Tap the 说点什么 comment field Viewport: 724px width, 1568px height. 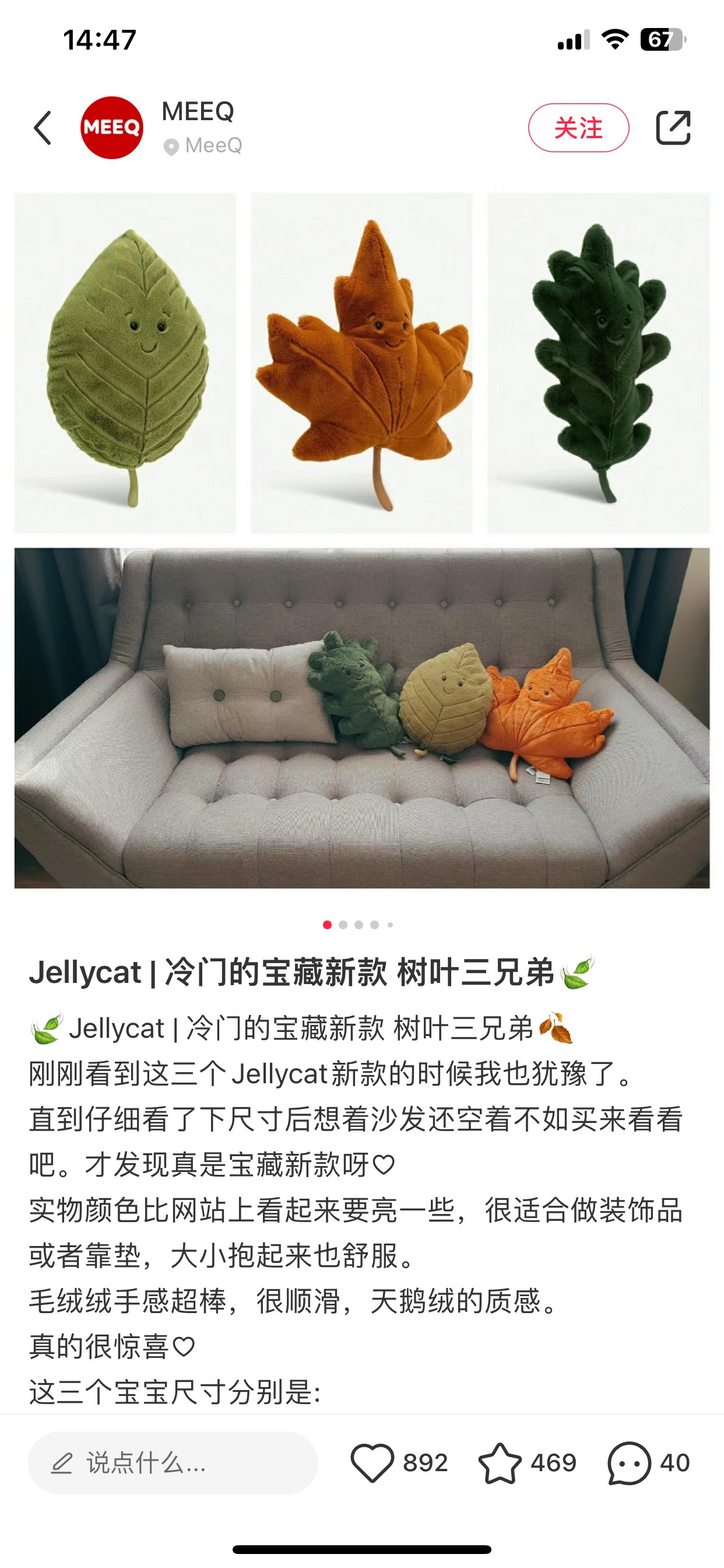173,1462
